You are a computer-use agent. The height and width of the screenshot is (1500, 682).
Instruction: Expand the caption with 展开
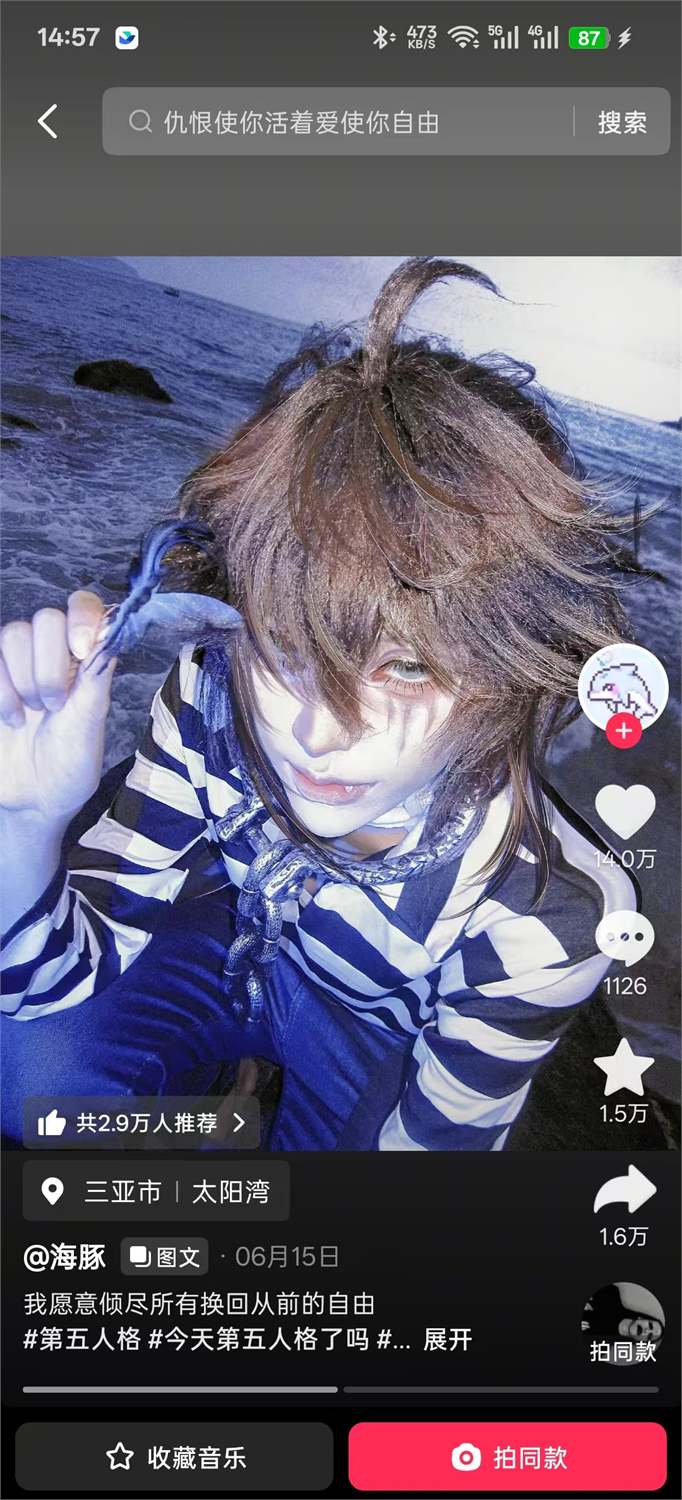tap(447, 1339)
